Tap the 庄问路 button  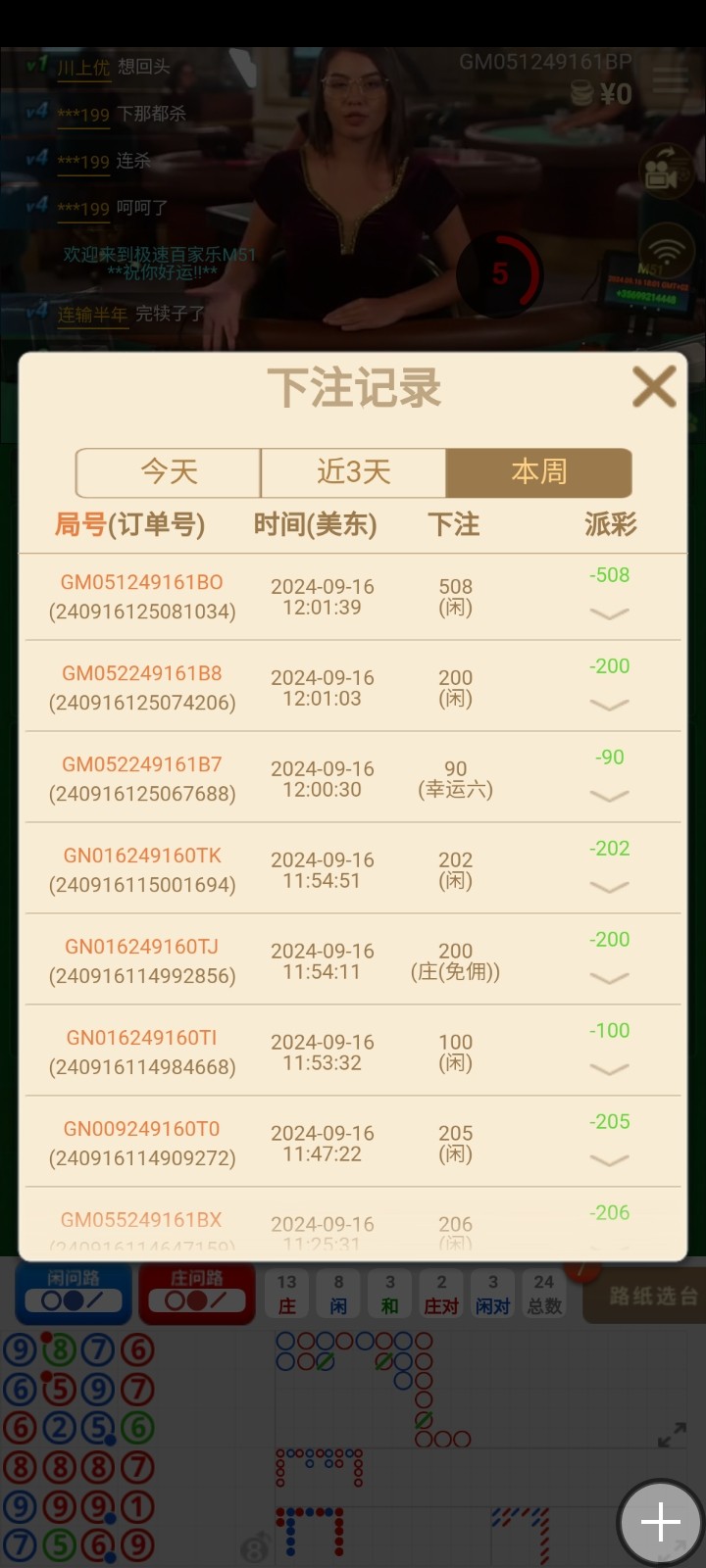coord(197,1293)
